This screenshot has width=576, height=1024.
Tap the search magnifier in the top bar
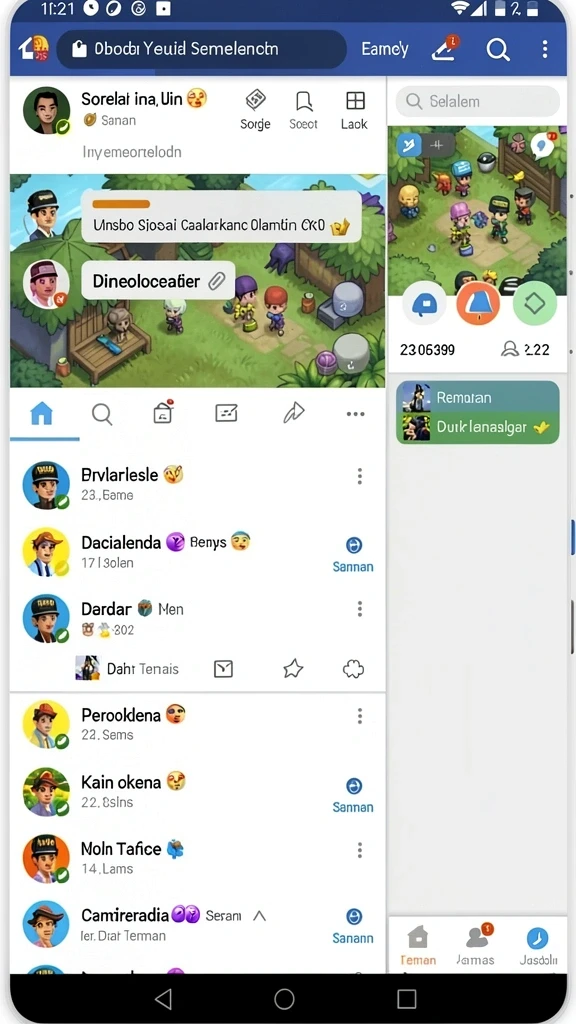(x=498, y=50)
